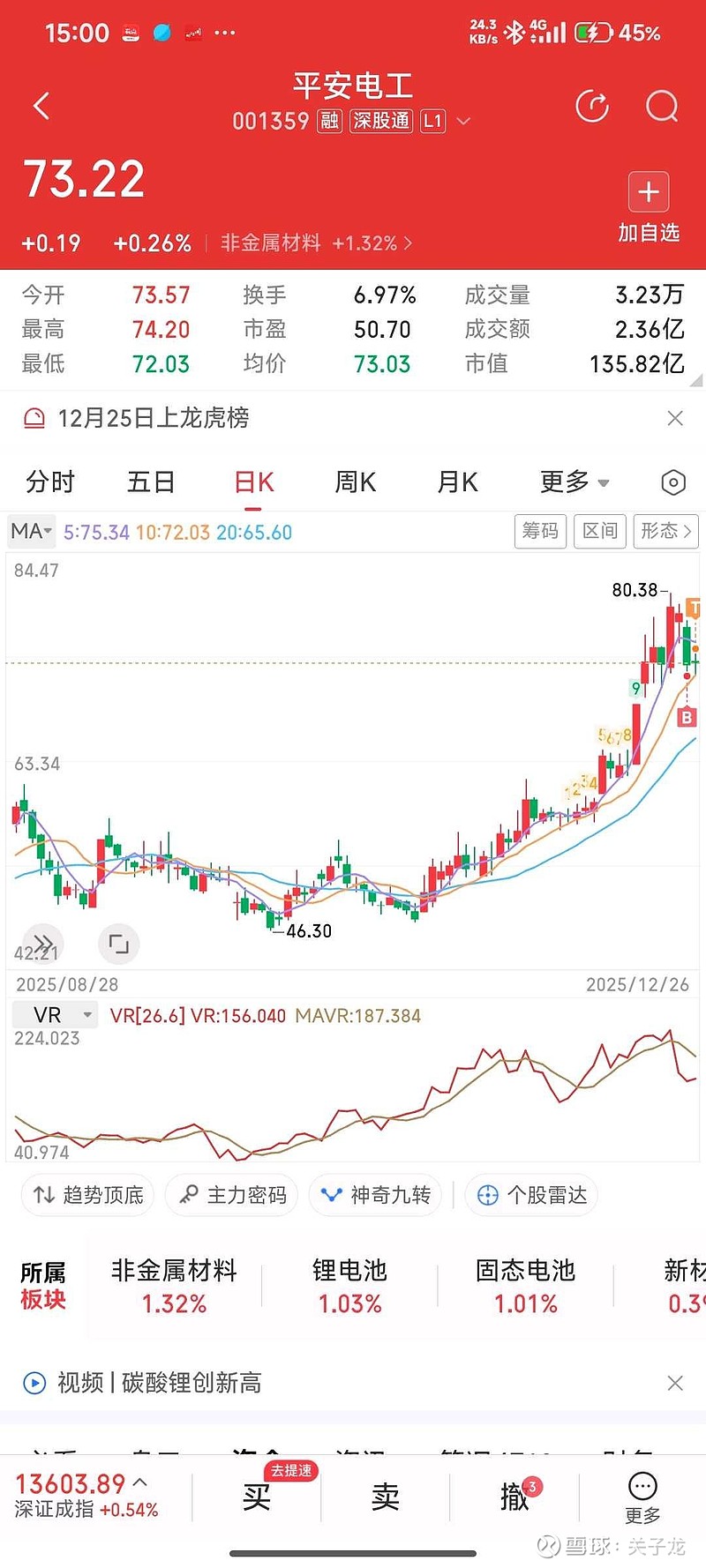706x1568 pixels.
Task: Switch to the 分时 intraday tab
Action: (50, 482)
